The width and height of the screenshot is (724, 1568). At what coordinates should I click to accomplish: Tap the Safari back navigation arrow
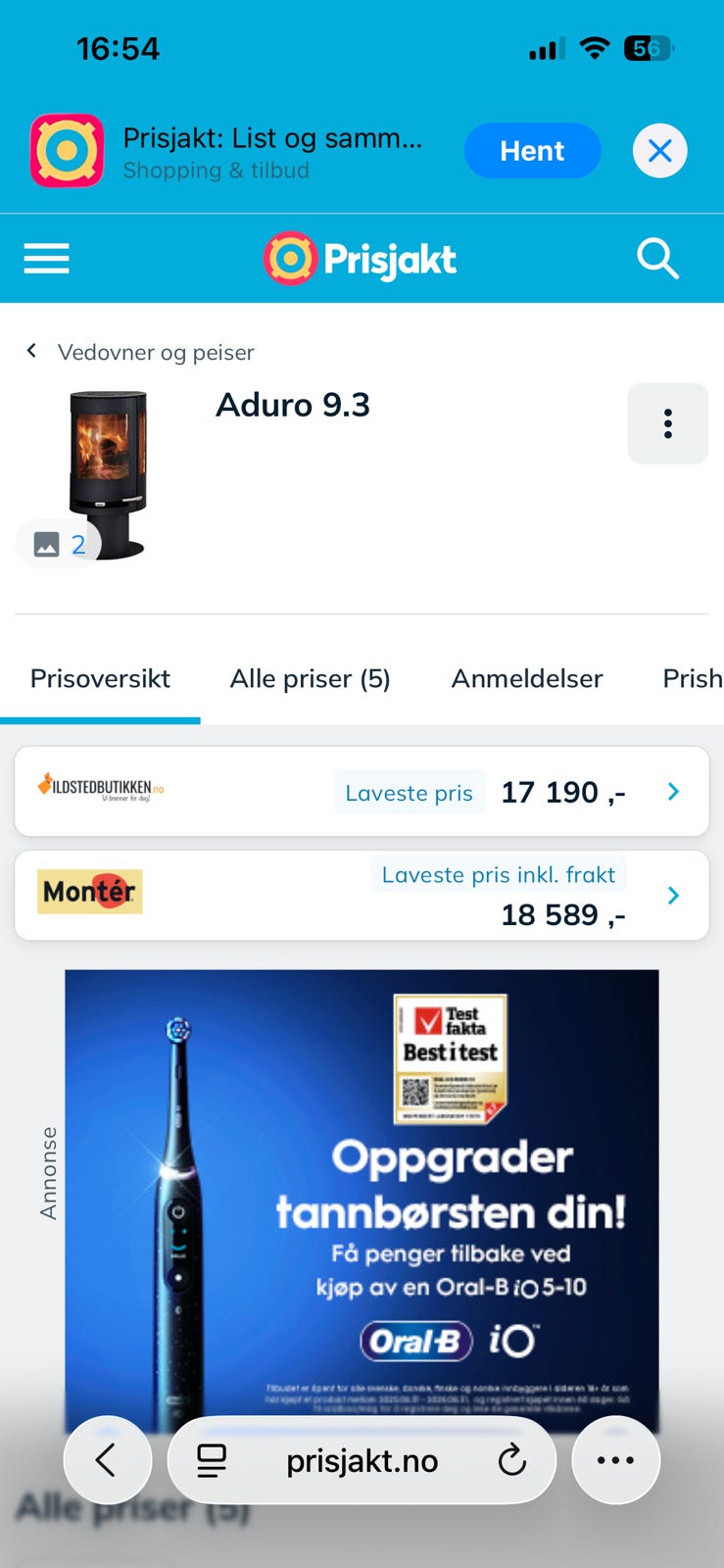tap(108, 1460)
